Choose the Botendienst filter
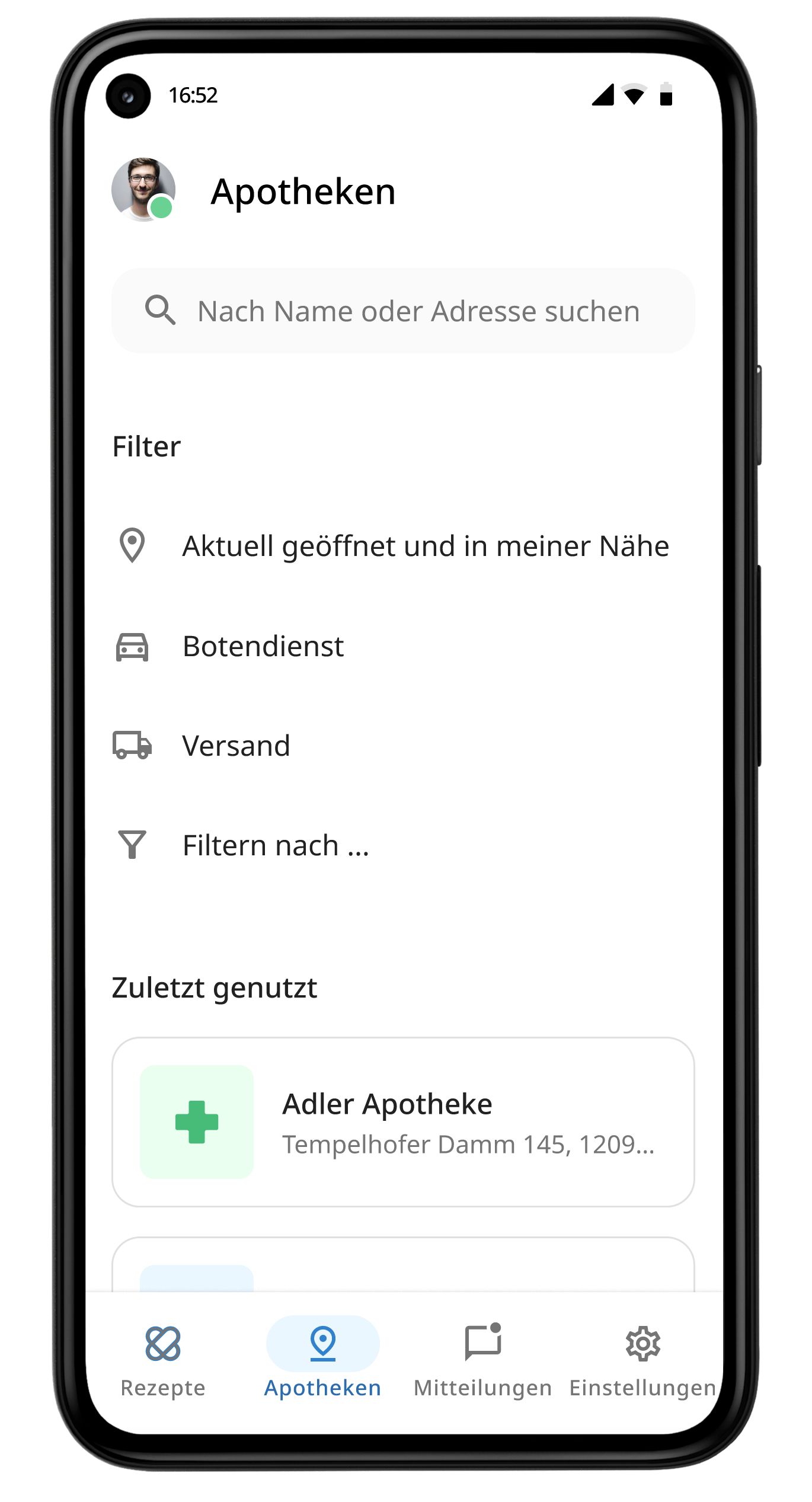Screen dimensions: 812x1502 pyautogui.click(x=403, y=645)
